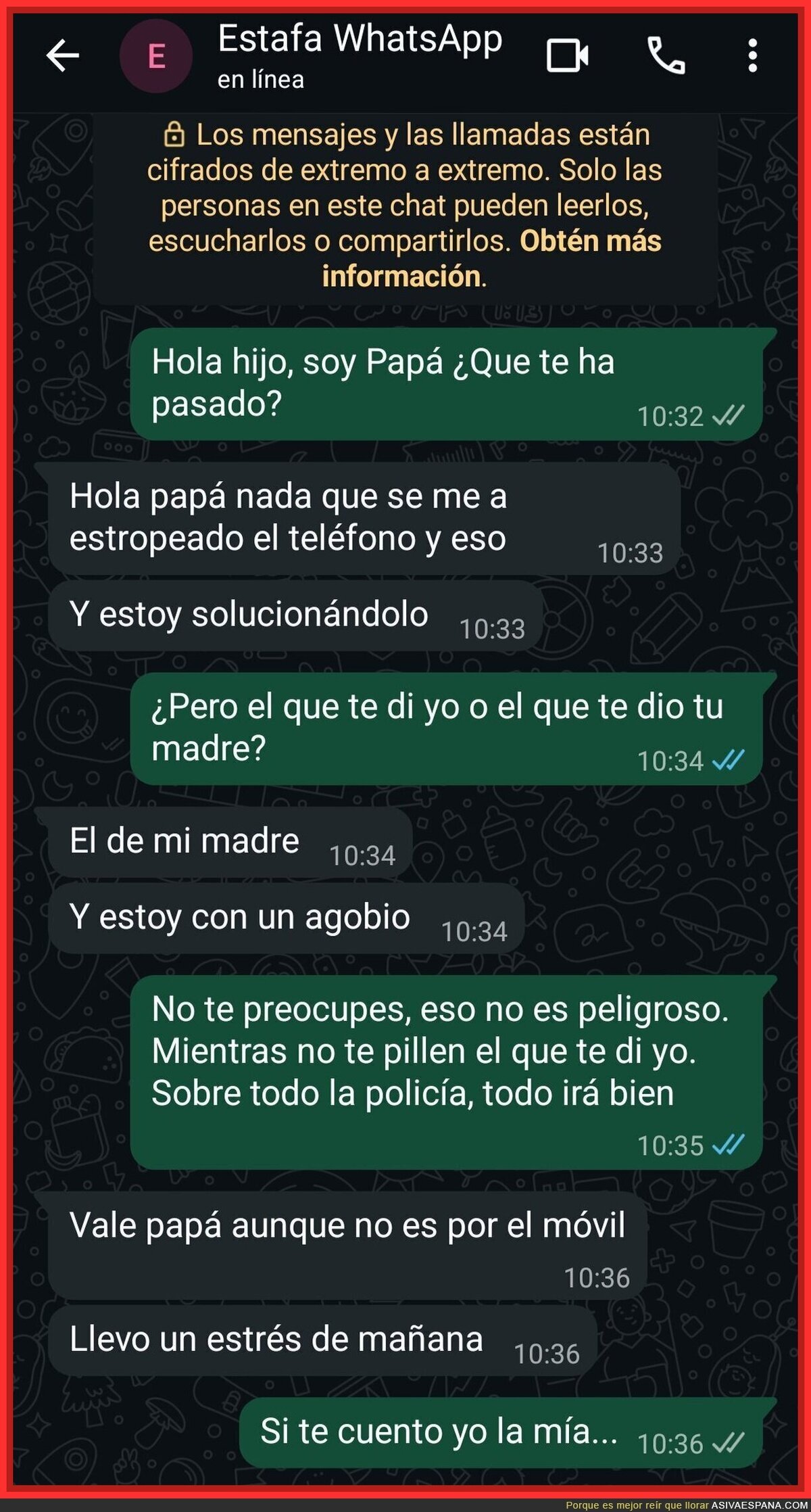Tap the contact name 'Estafa WhatsApp'
Screen dimensions: 811x1512
[360, 39]
